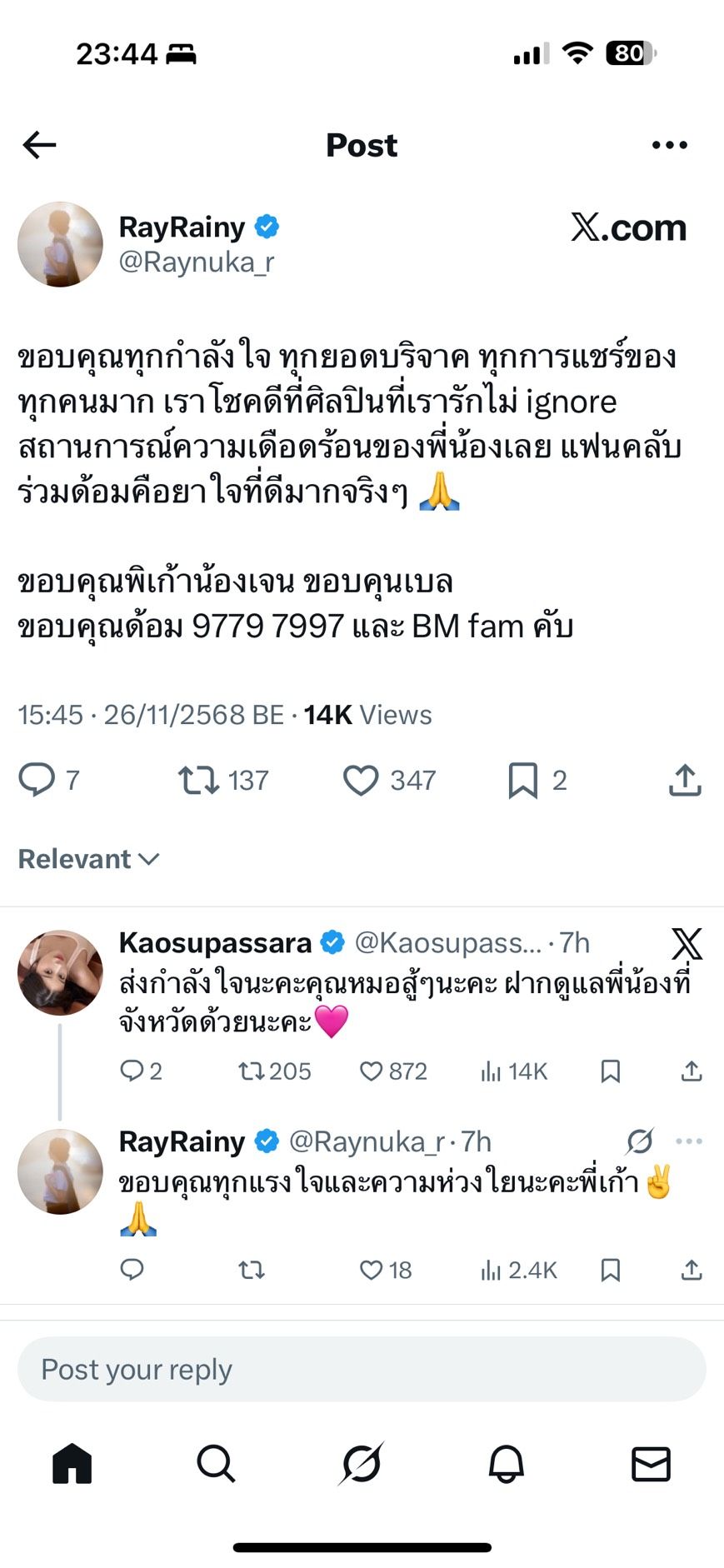This screenshot has height=1568, width=724.
Task: Open the post's overflow menu
Action: [x=669, y=145]
